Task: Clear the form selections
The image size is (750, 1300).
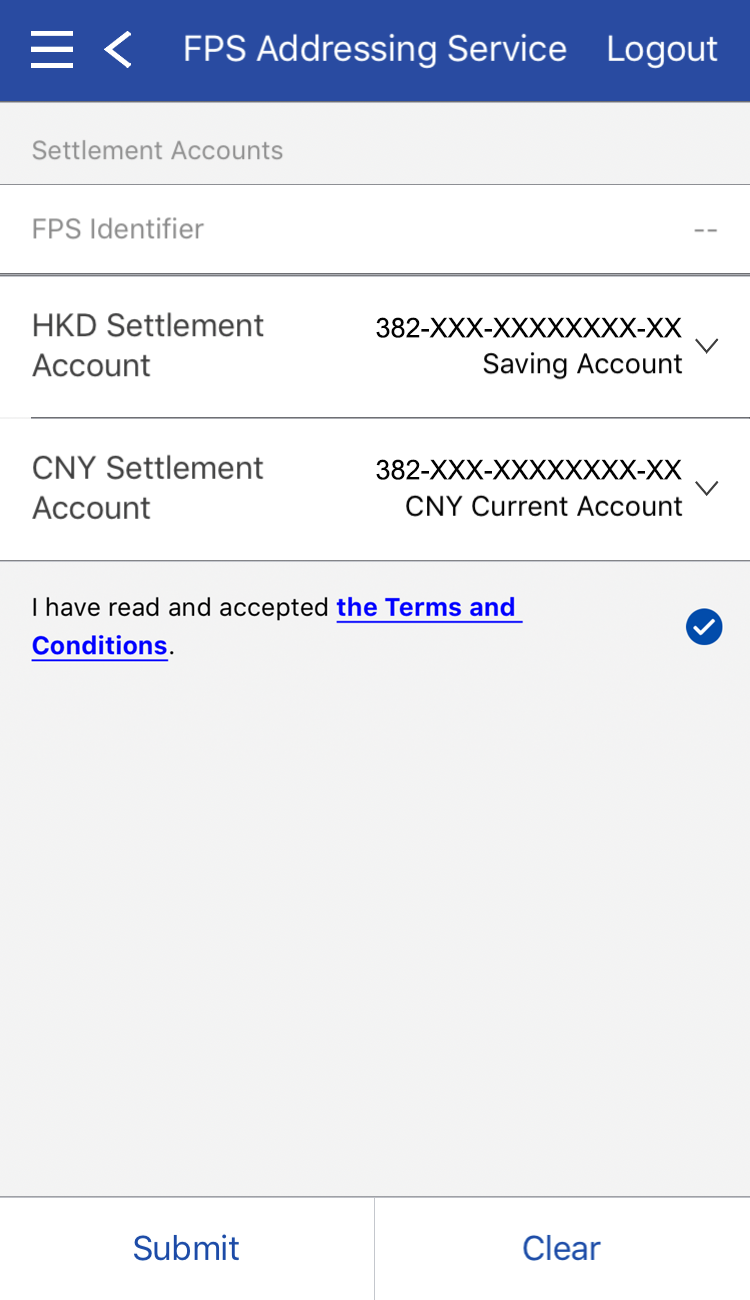Action: tap(561, 1248)
